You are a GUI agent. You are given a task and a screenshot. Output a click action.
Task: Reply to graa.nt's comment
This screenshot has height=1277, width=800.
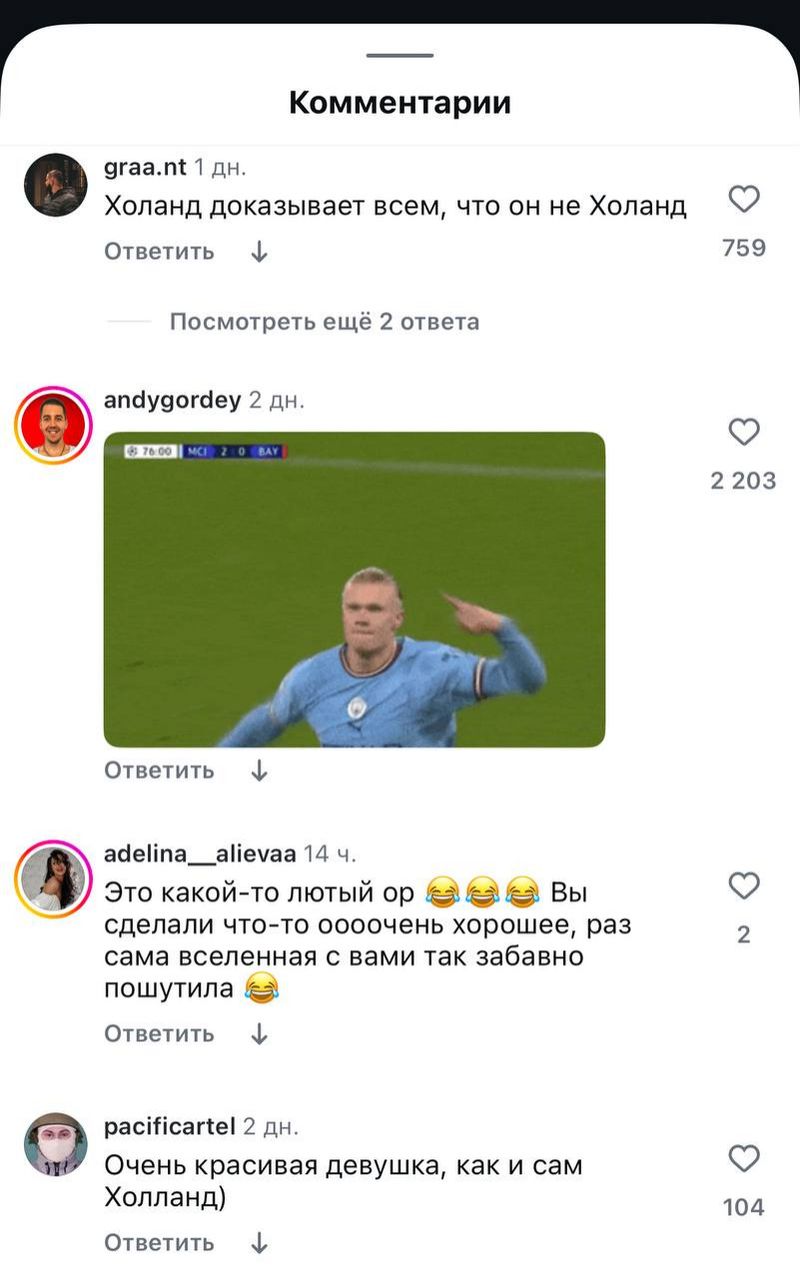coord(159,251)
